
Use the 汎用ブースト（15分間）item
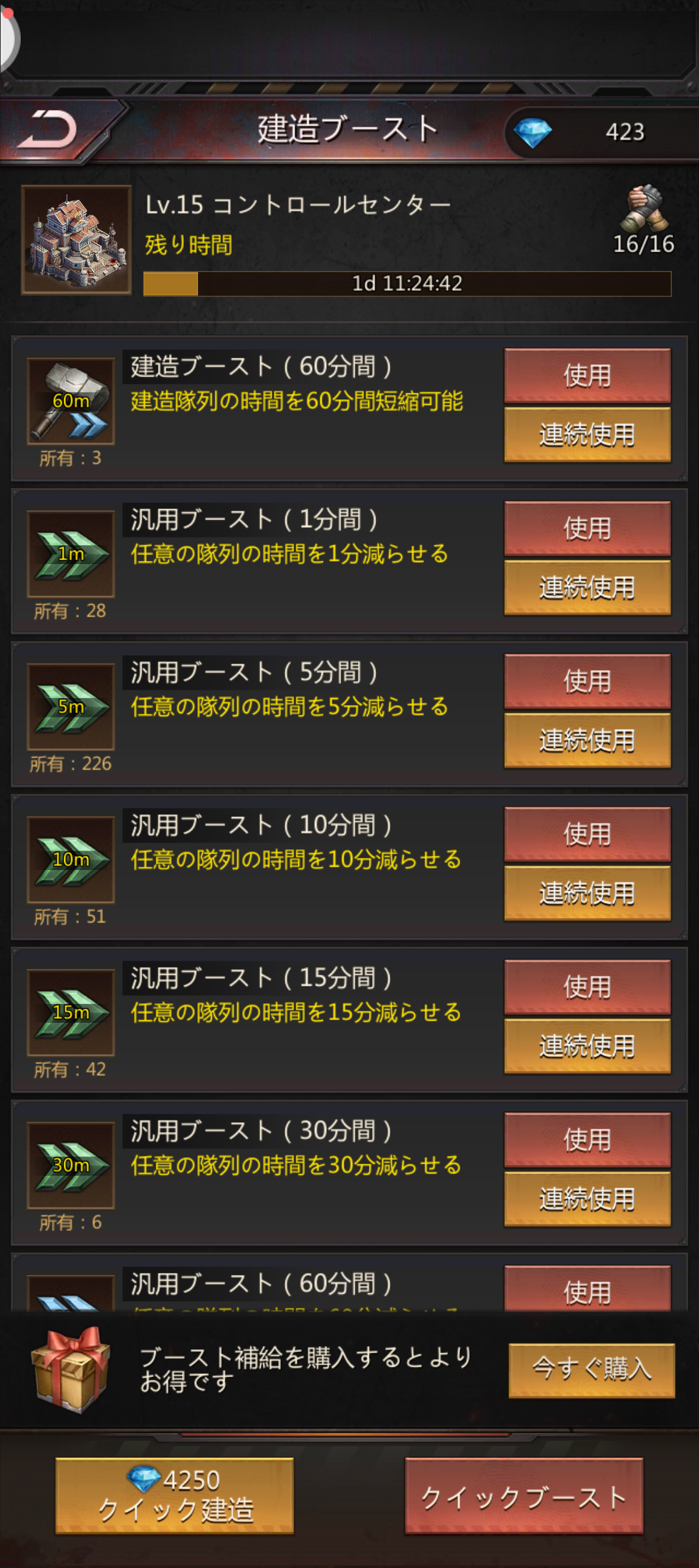(587, 986)
